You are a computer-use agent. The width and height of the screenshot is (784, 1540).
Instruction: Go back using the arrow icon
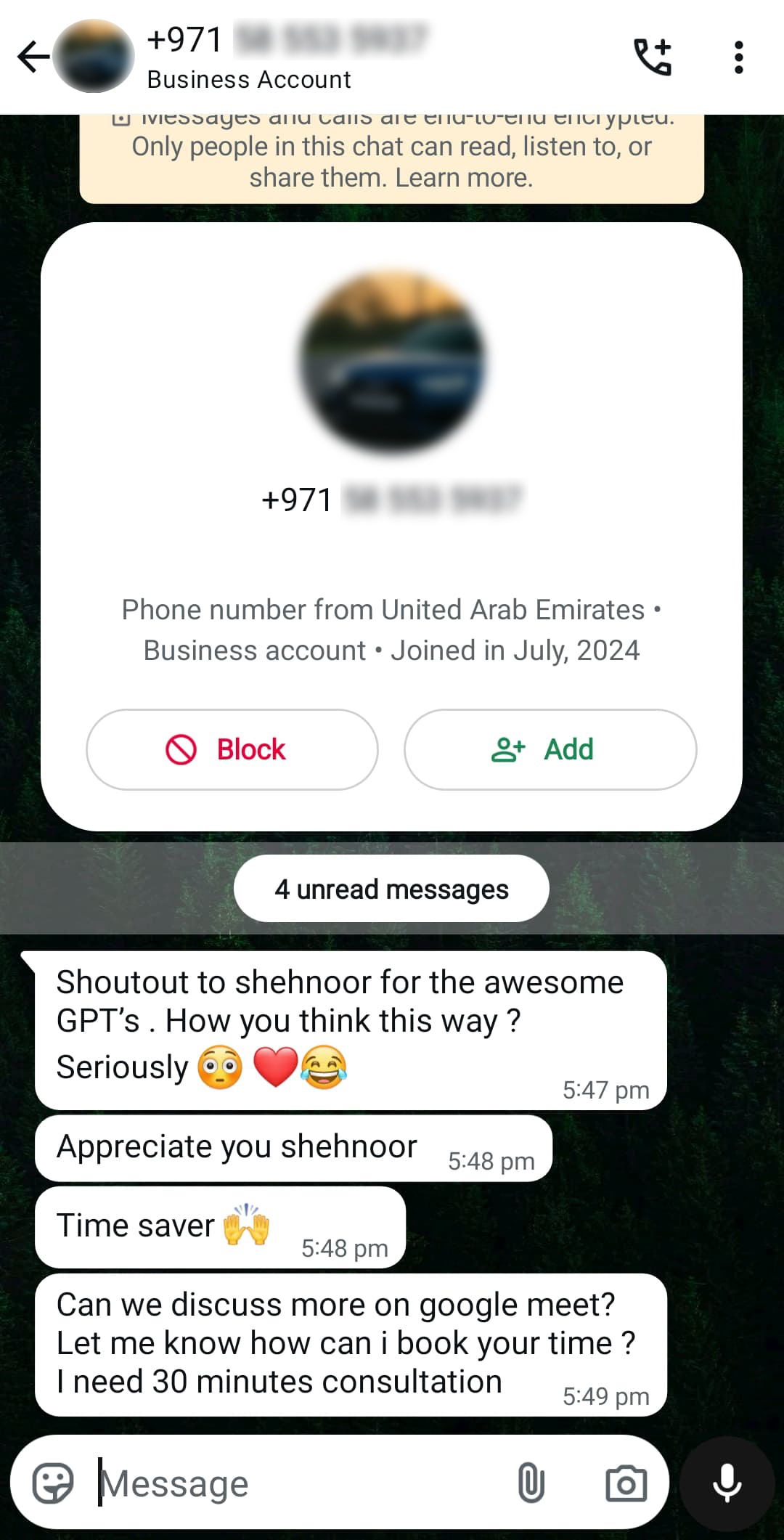pyautogui.click(x=33, y=57)
